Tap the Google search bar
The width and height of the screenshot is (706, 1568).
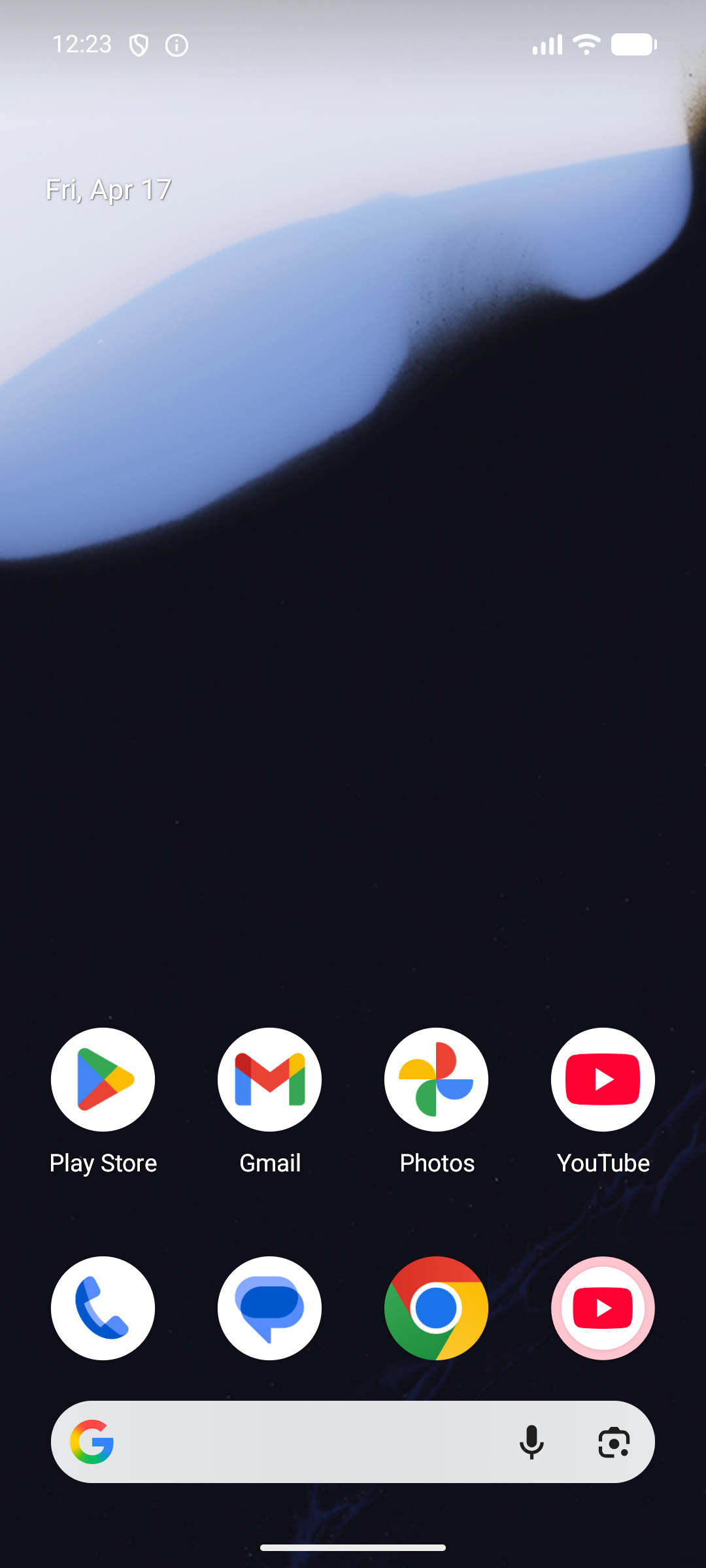307,1442
